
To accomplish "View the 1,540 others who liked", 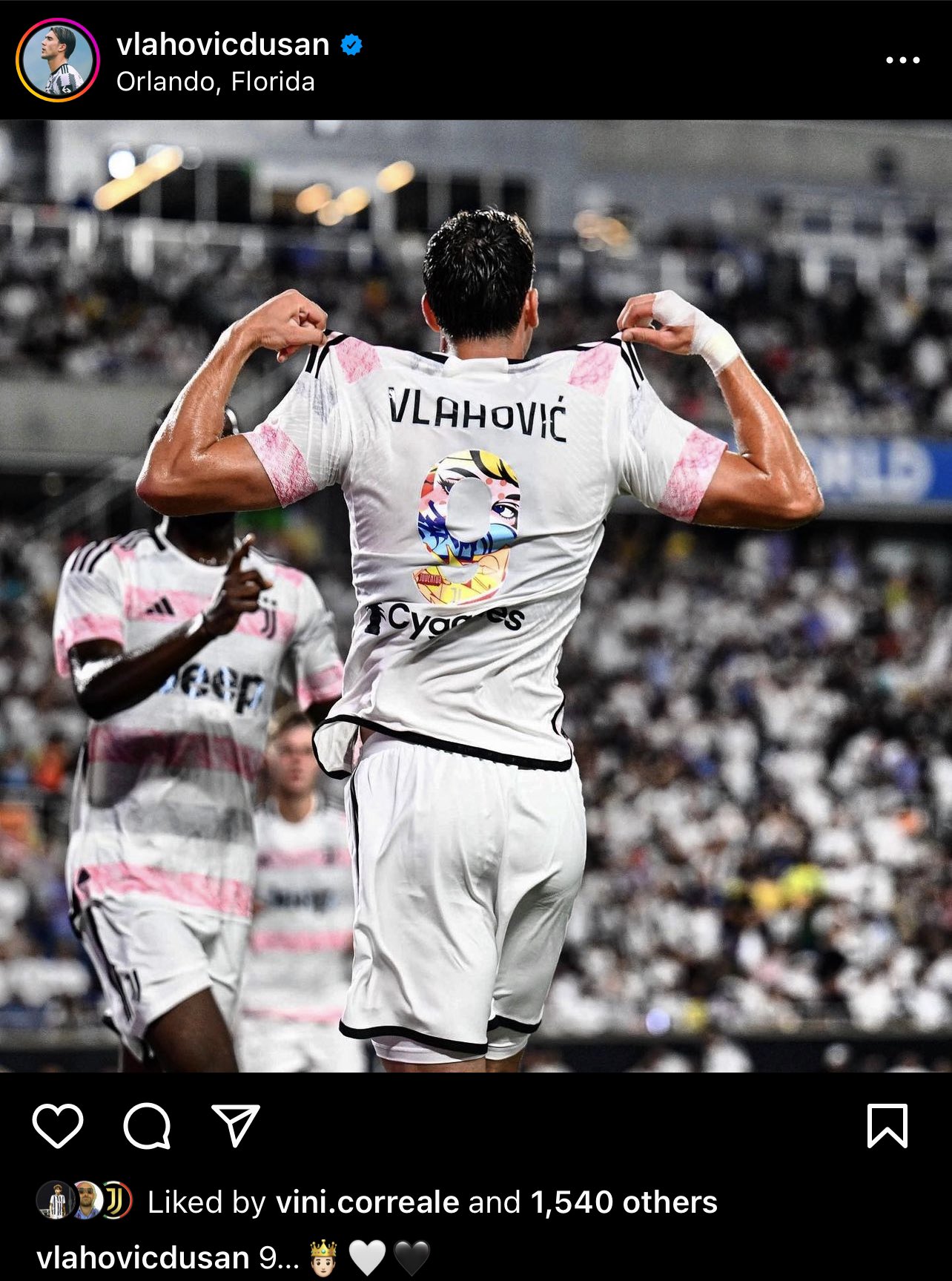I will pos(624,1202).
